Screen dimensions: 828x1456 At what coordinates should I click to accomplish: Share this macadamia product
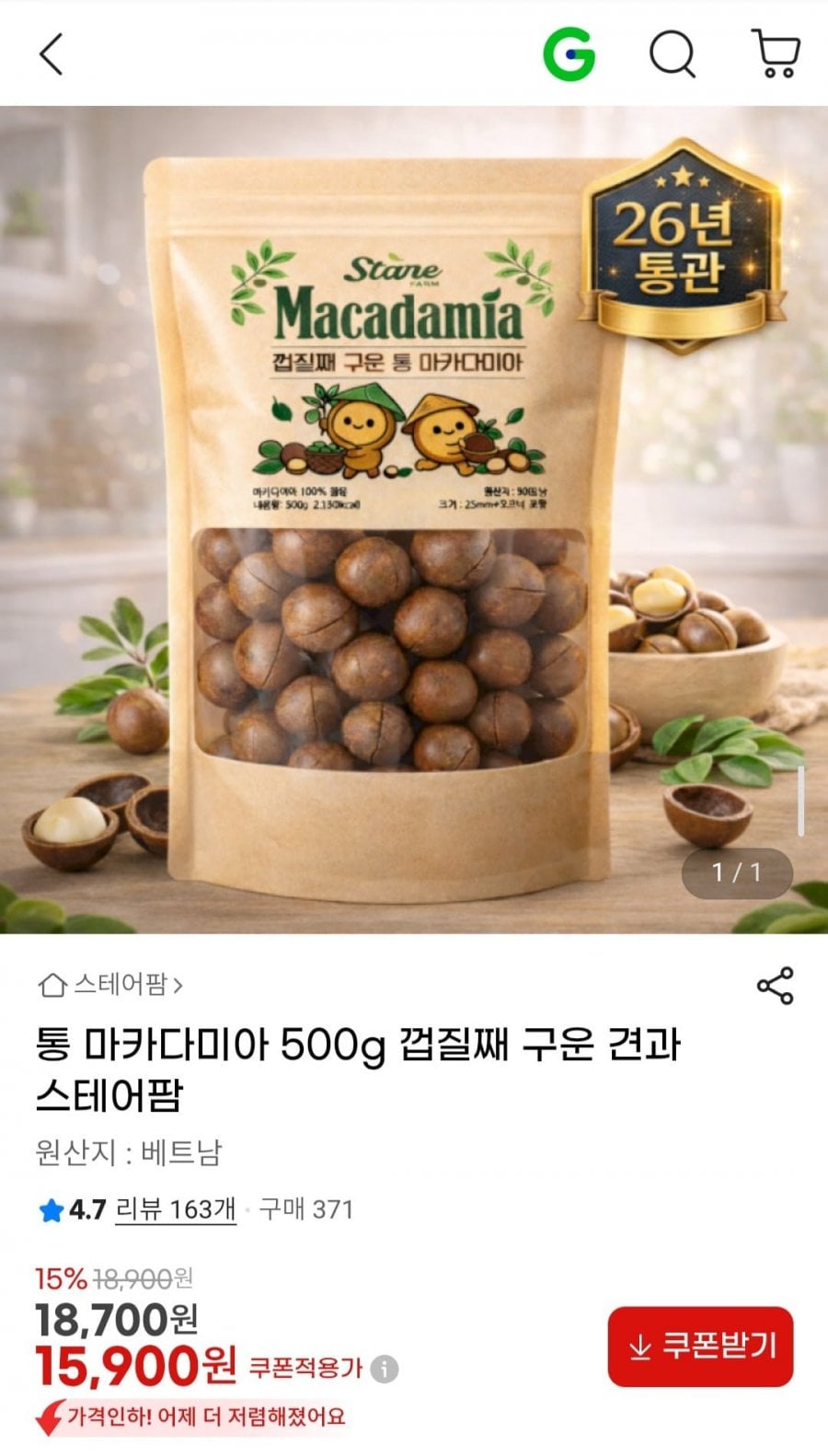pos(775,986)
